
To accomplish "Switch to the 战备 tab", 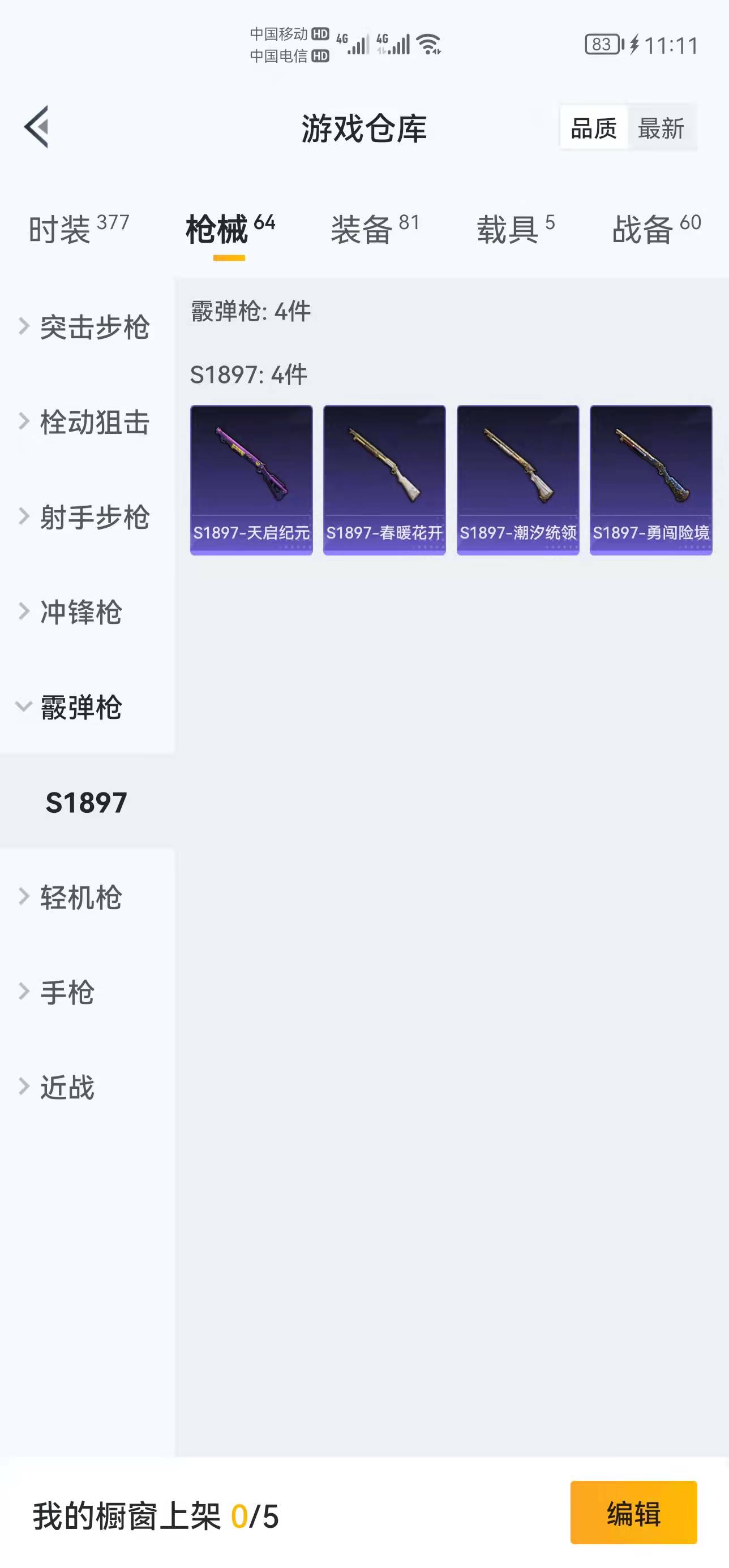I will tap(656, 230).
